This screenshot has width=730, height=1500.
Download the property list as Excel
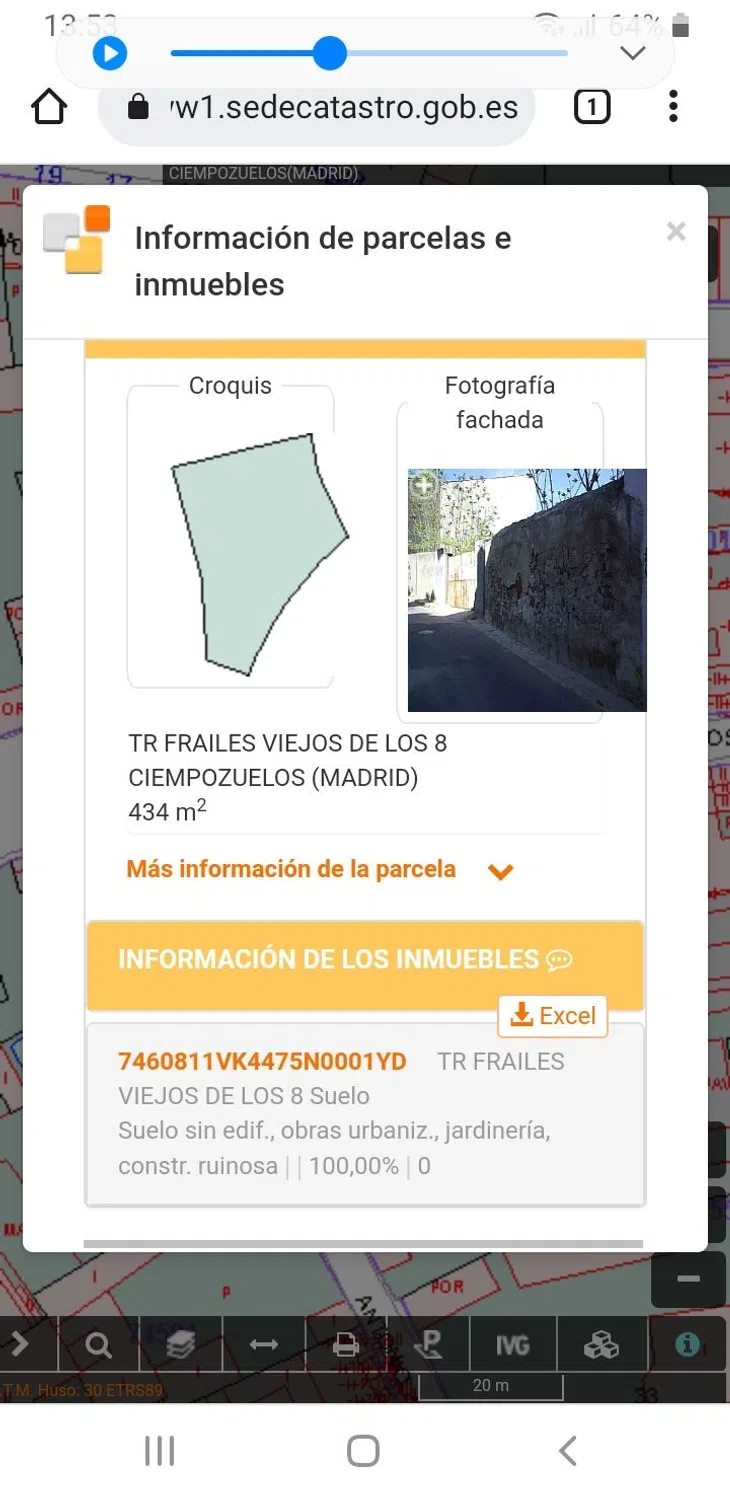(x=553, y=1016)
